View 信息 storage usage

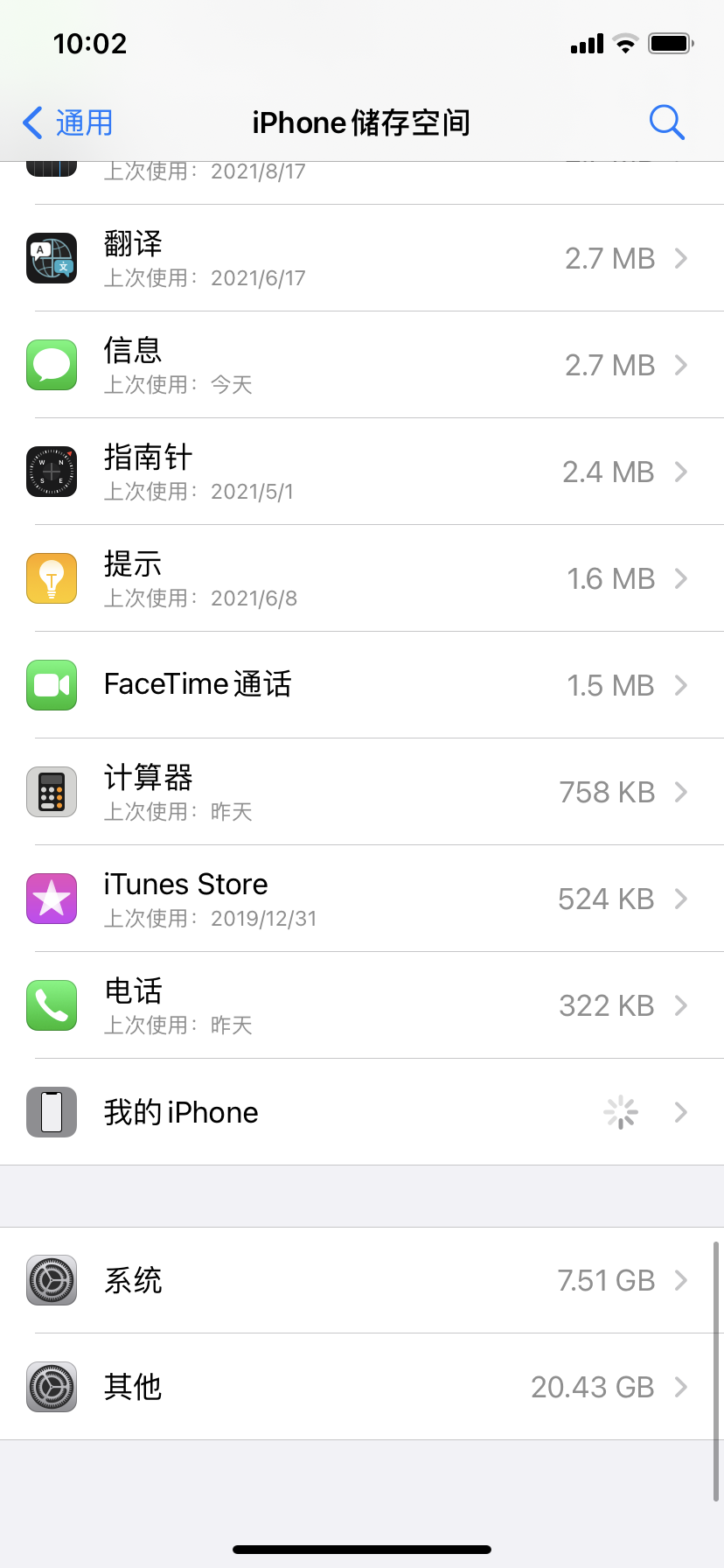362,366
